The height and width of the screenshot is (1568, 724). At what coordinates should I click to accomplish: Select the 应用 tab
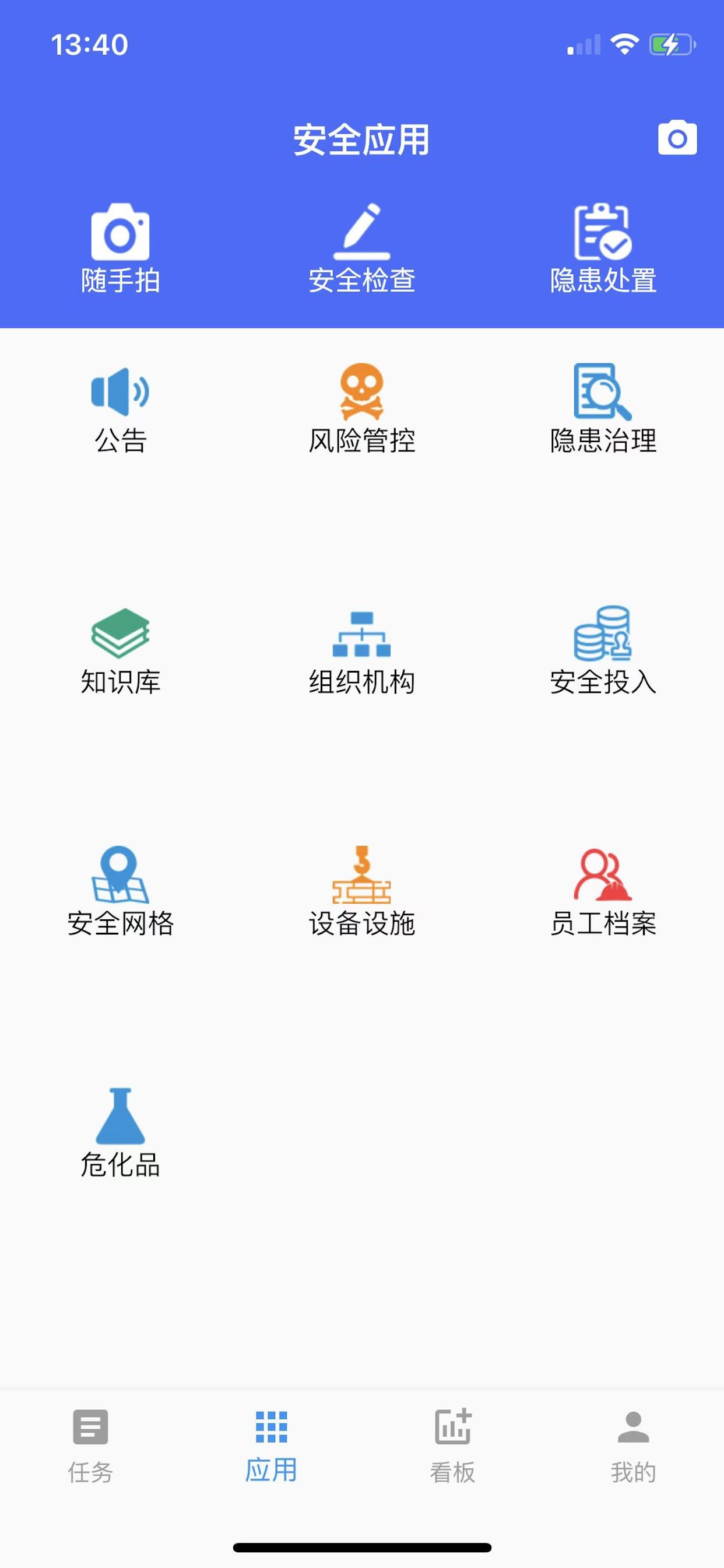271,1447
